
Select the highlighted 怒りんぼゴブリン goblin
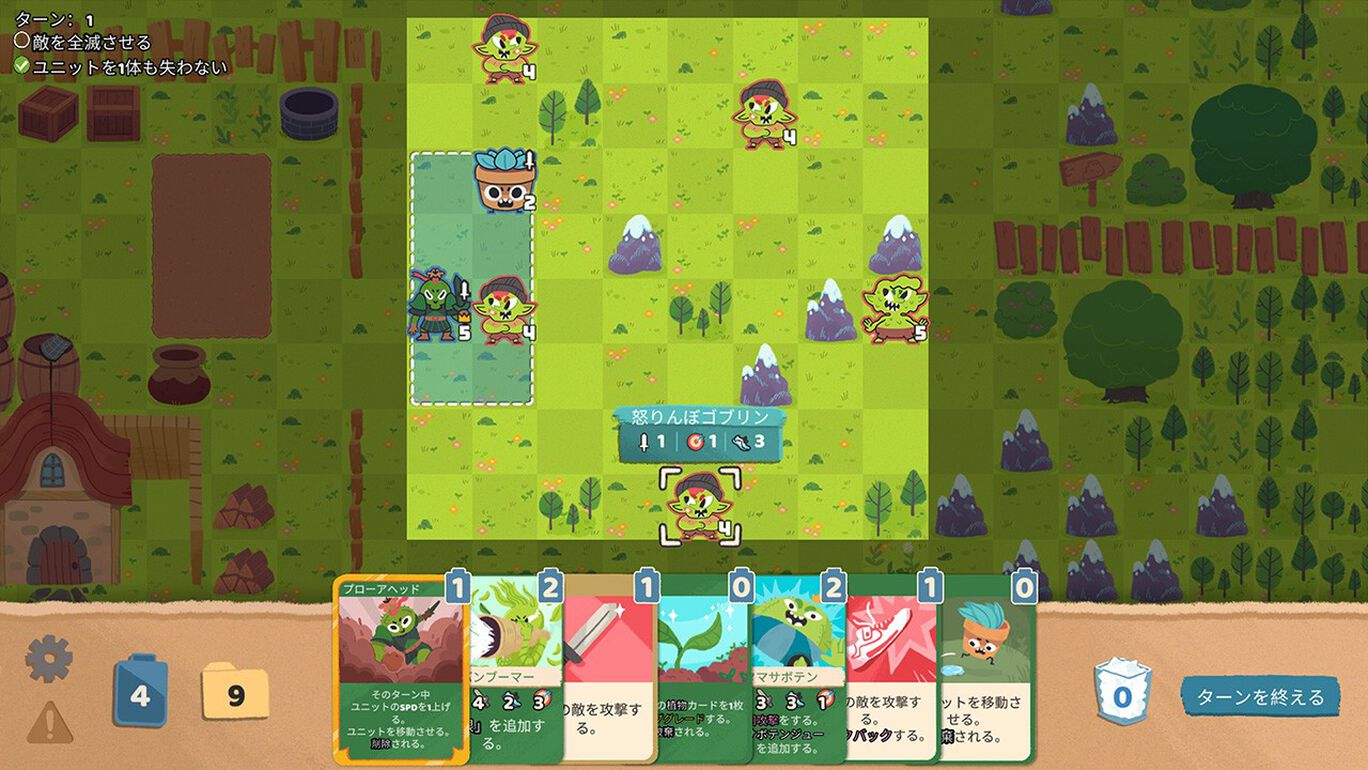(x=699, y=507)
